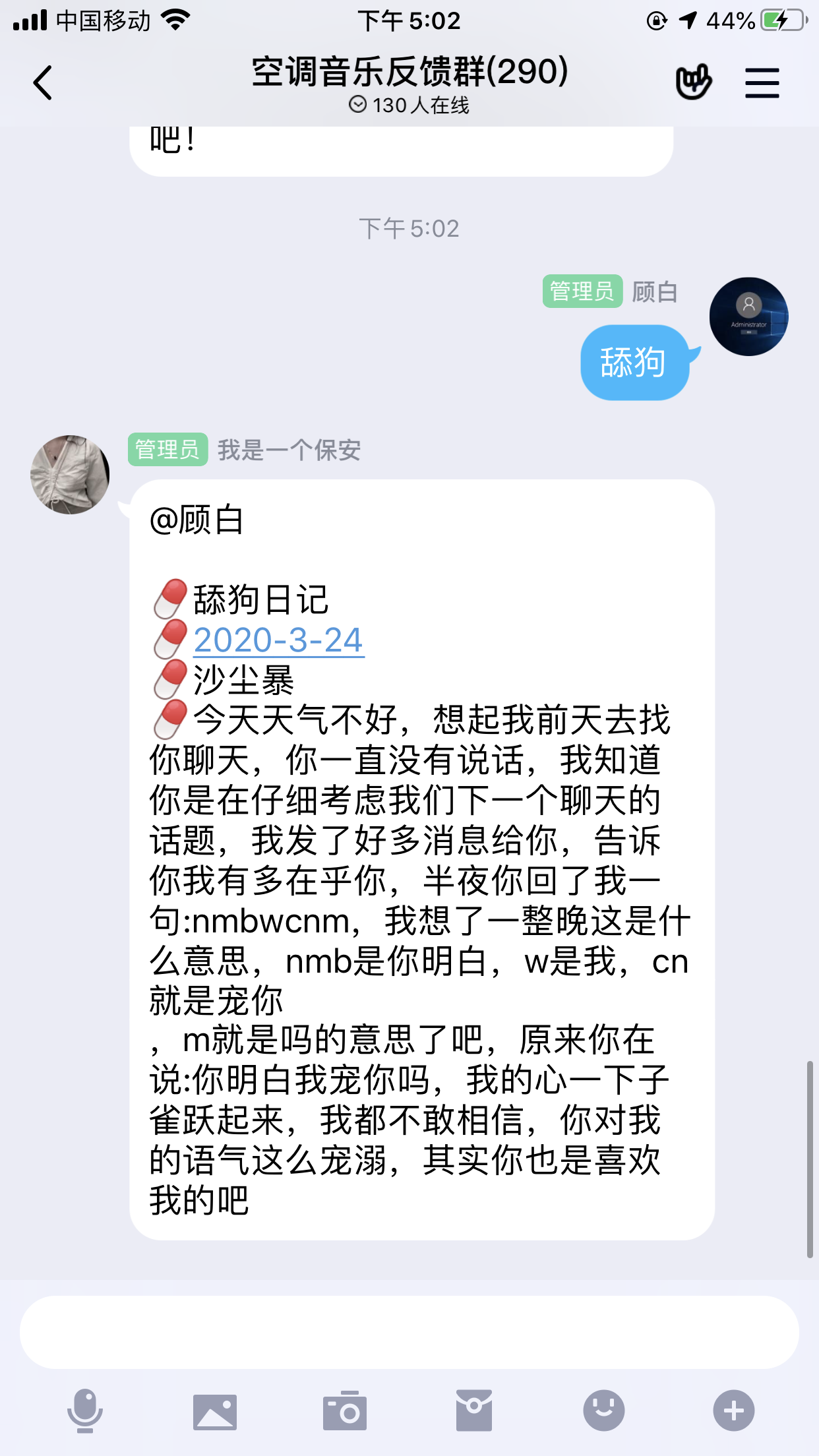Tap the 2020-3-24 date link

tap(278, 640)
